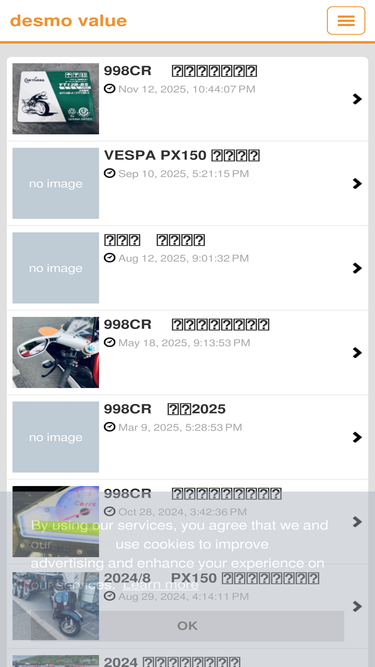This screenshot has width=375, height=667.
Task: Open the hamburger menu button
Action: point(346,20)
